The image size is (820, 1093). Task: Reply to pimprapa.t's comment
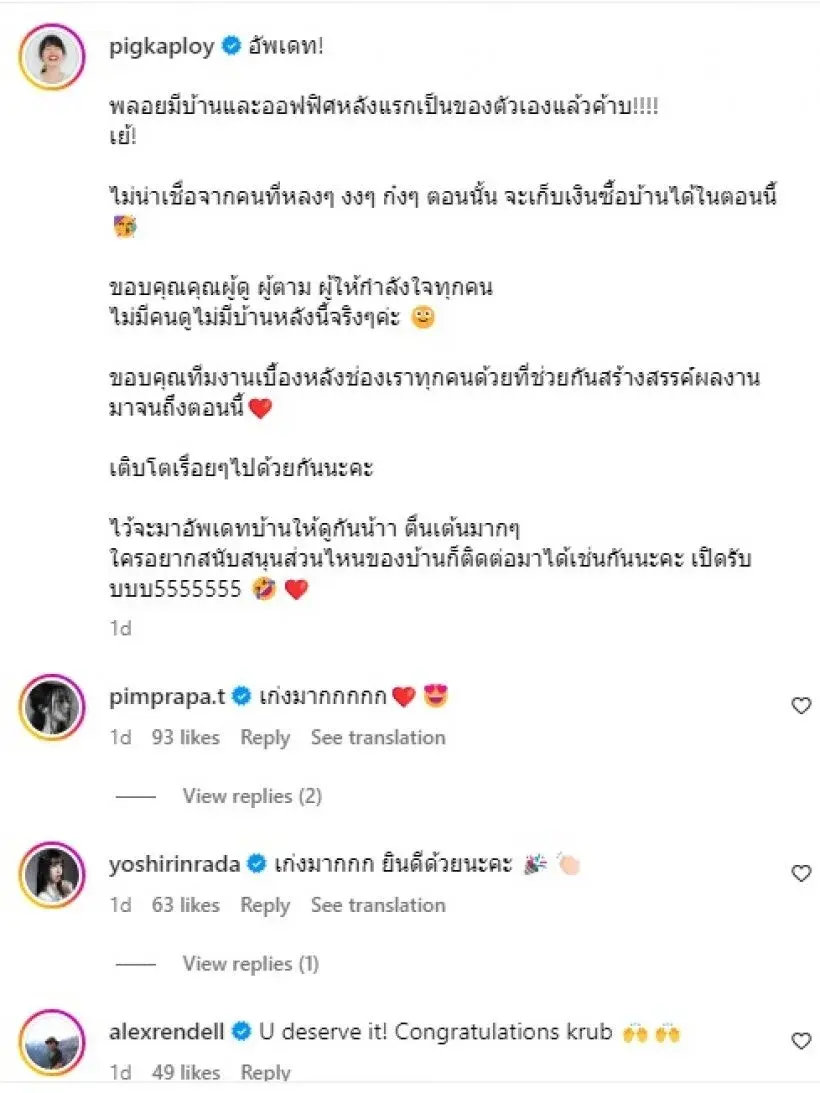[265, 738]
